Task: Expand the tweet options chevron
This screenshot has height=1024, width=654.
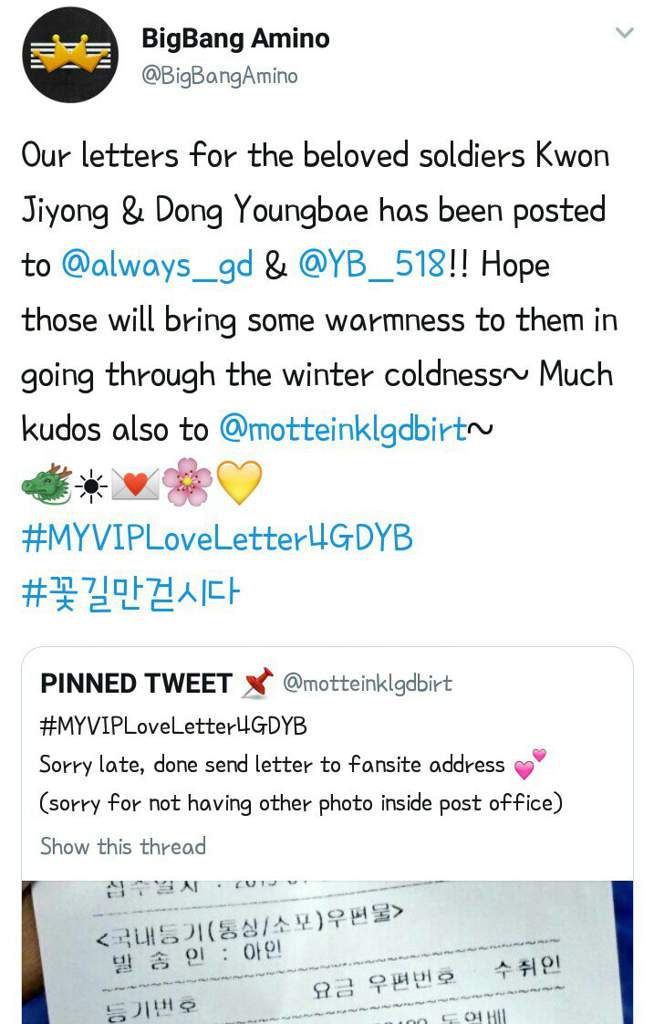Action: (x=624, y=33)
